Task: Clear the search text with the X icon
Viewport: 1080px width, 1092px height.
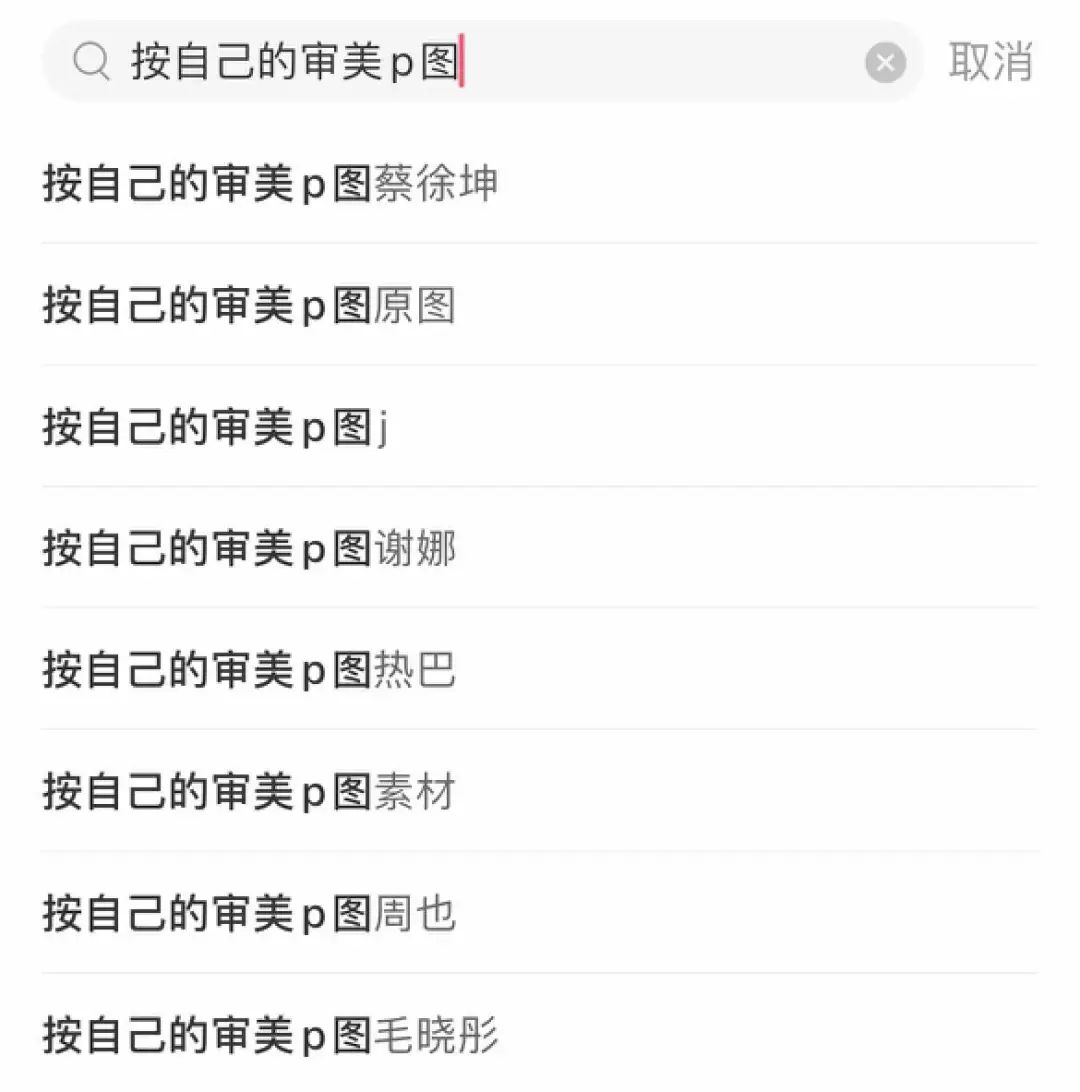Action: coord(885,64)
